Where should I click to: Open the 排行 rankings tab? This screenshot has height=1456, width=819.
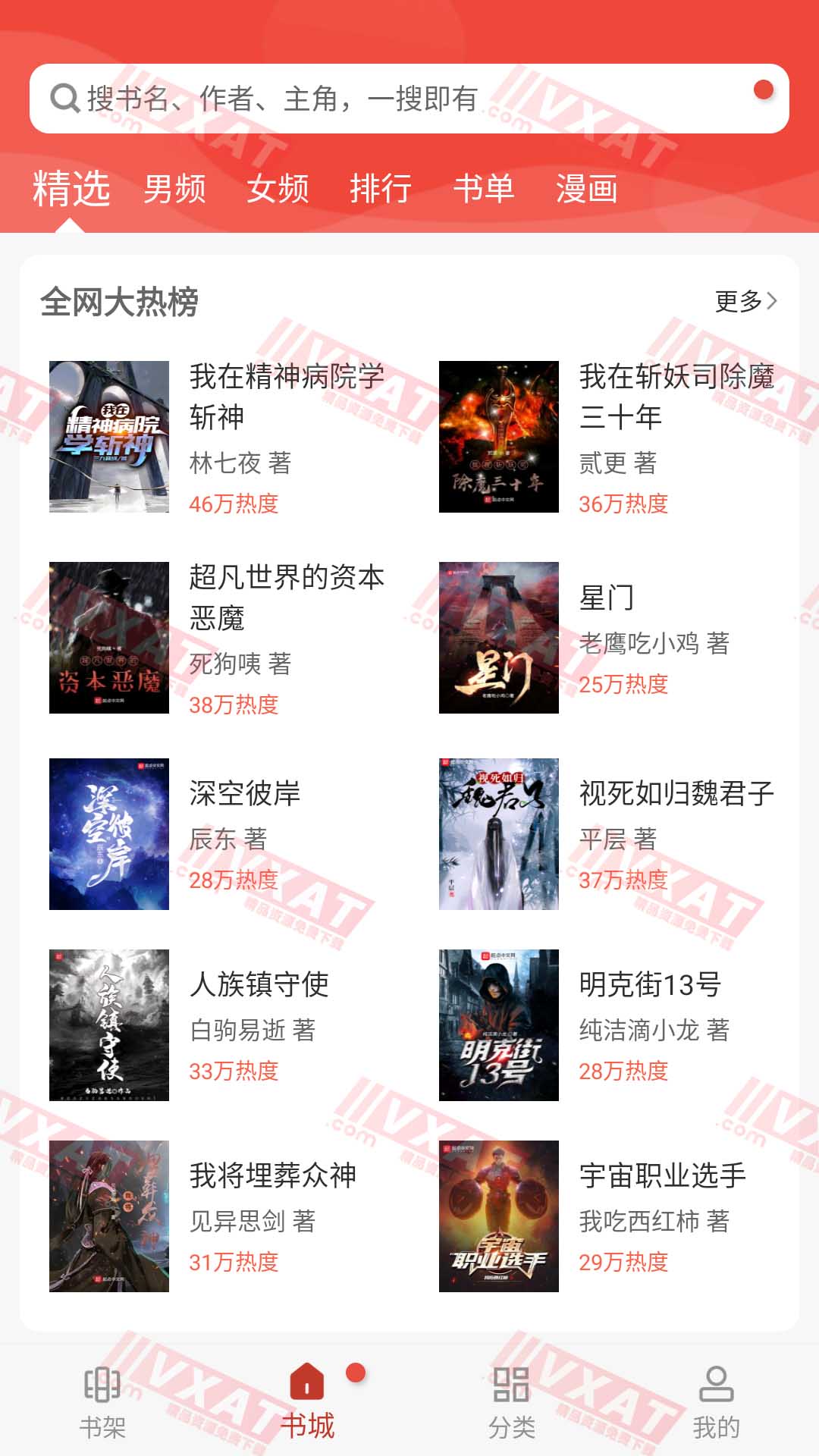(x=382, y=190)
